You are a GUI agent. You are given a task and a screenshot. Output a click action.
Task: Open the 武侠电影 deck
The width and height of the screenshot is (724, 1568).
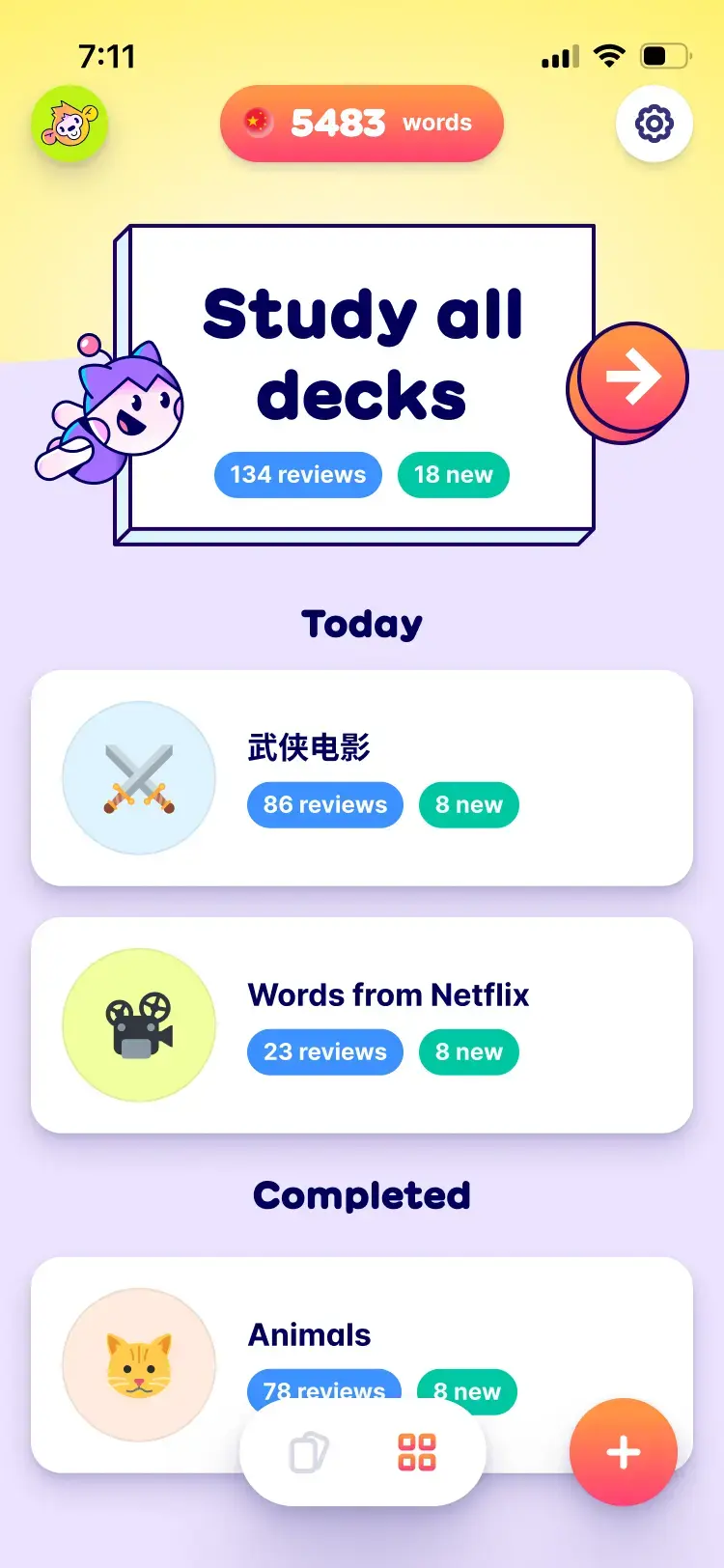tap(362, 777)
